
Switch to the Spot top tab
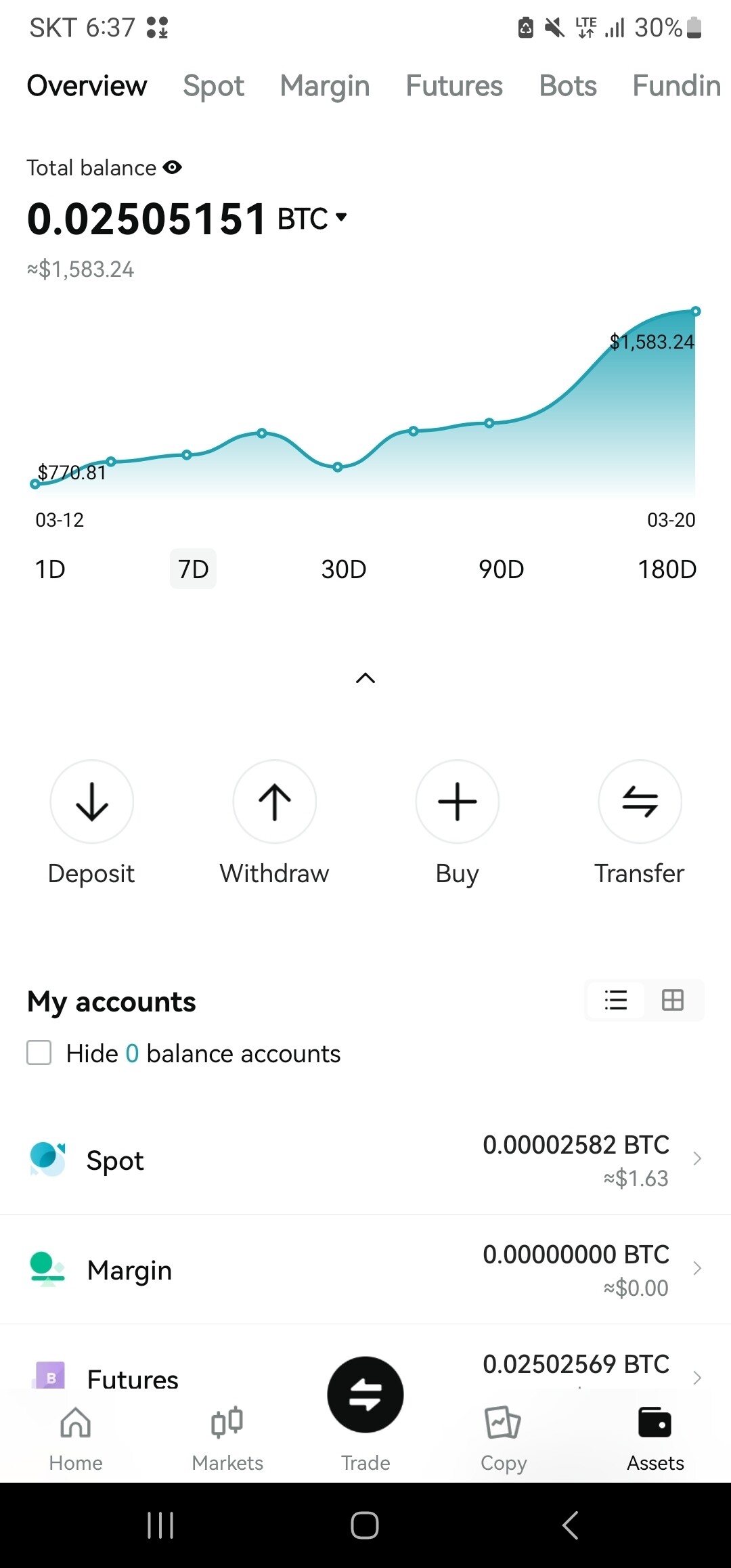coord(213,86)
